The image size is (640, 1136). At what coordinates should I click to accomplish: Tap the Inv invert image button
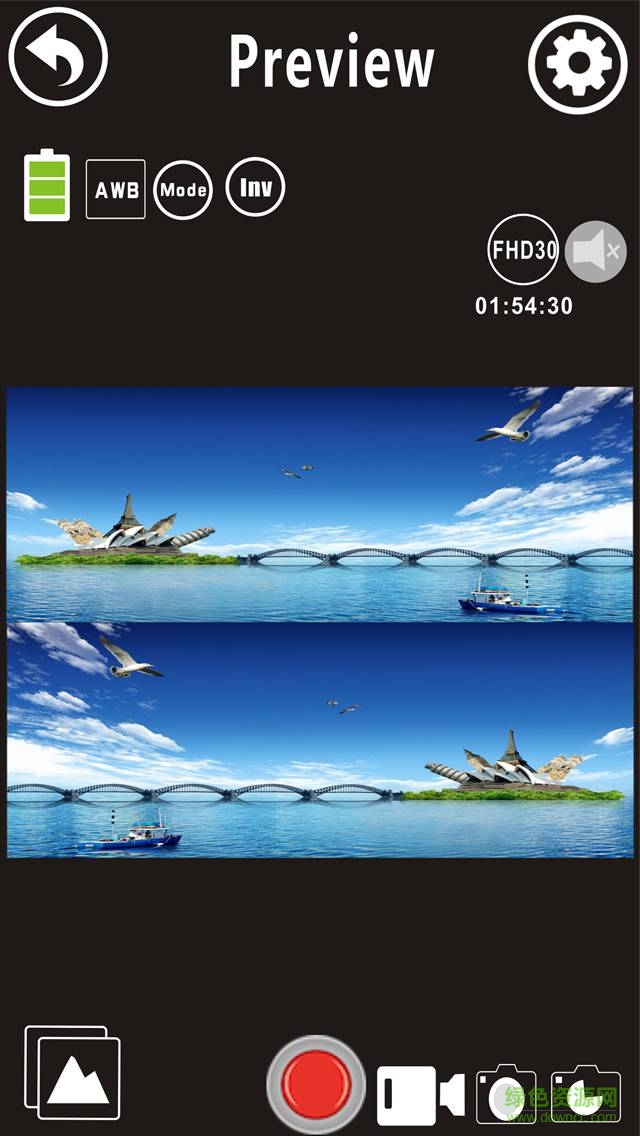(256, 187)
